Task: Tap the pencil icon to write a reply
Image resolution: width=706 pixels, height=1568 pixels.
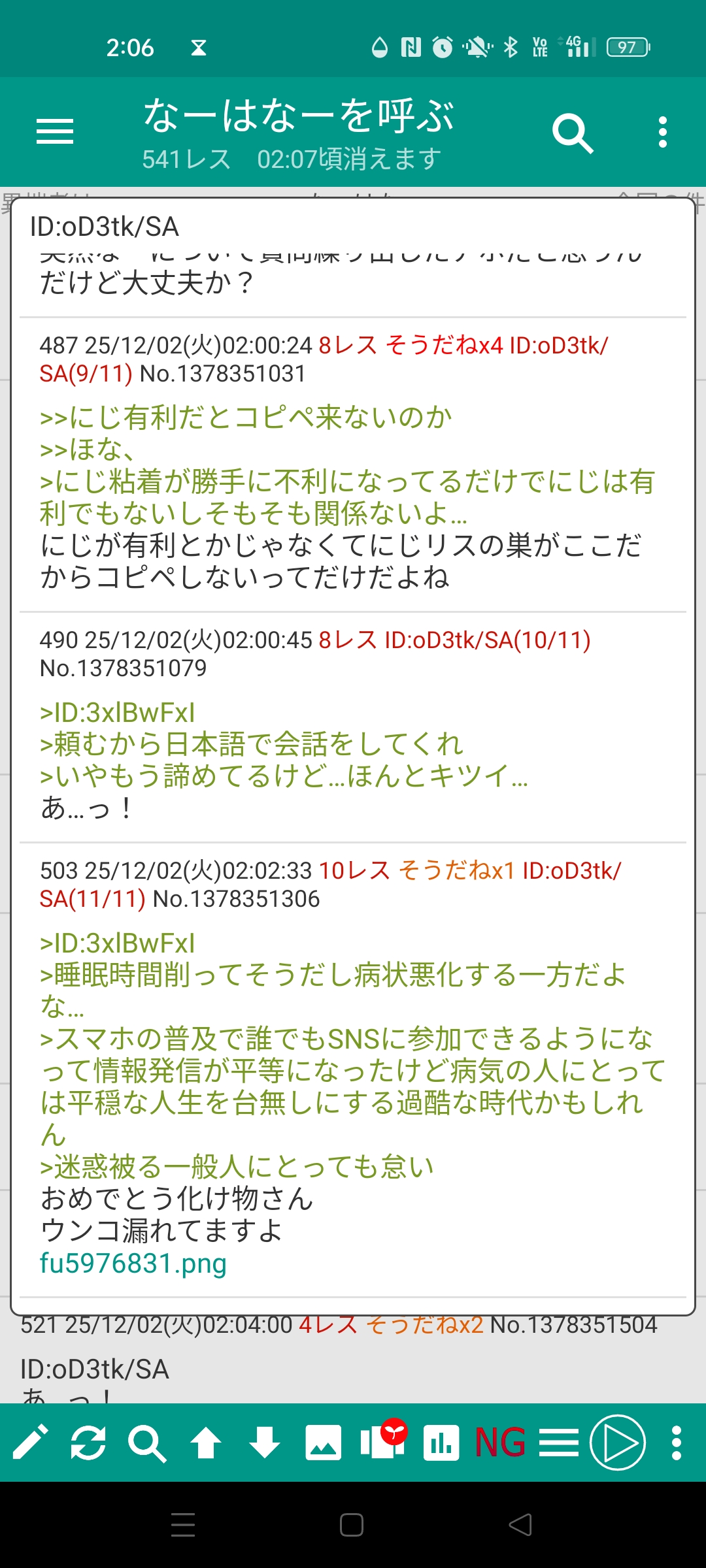Action: coord(30,1442)
